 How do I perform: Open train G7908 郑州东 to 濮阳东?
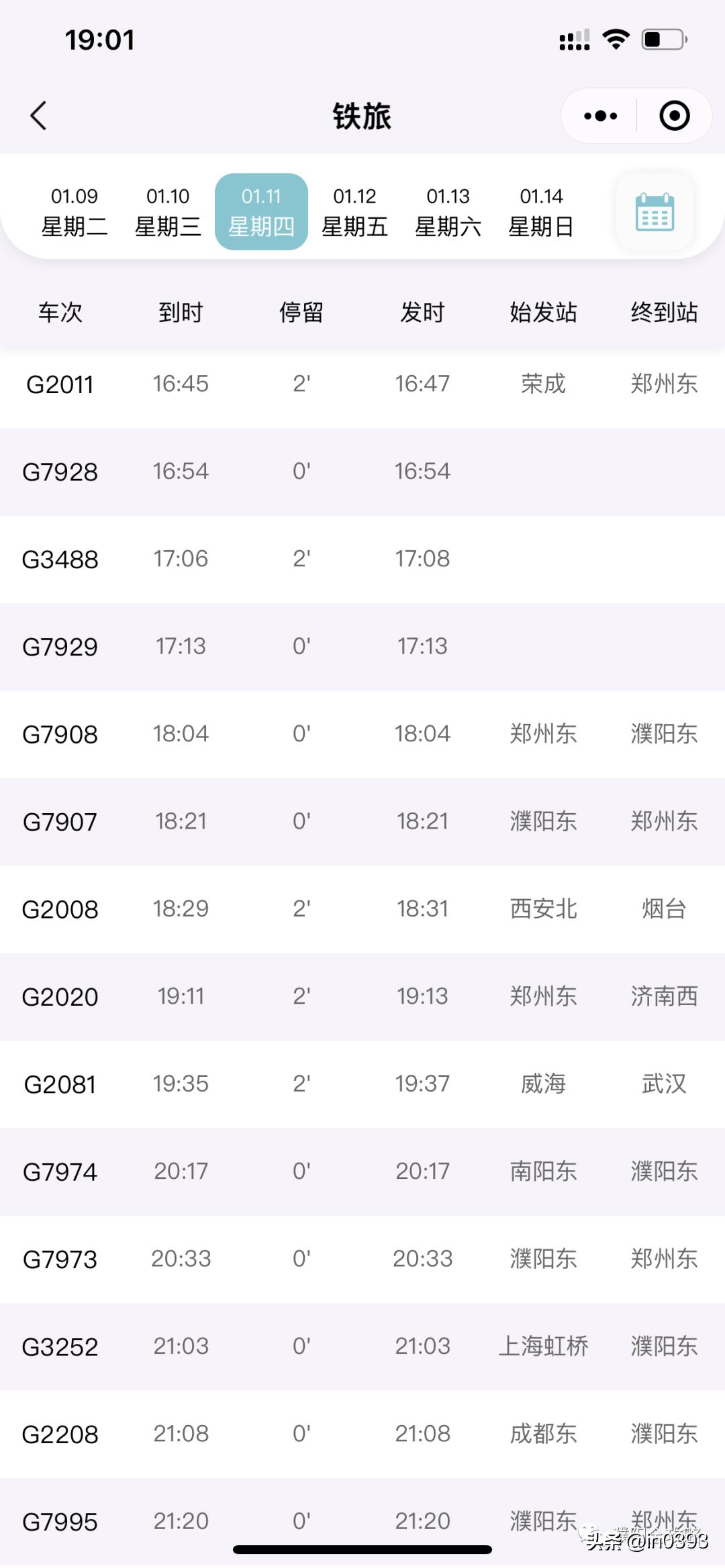(x=362, y=734)
